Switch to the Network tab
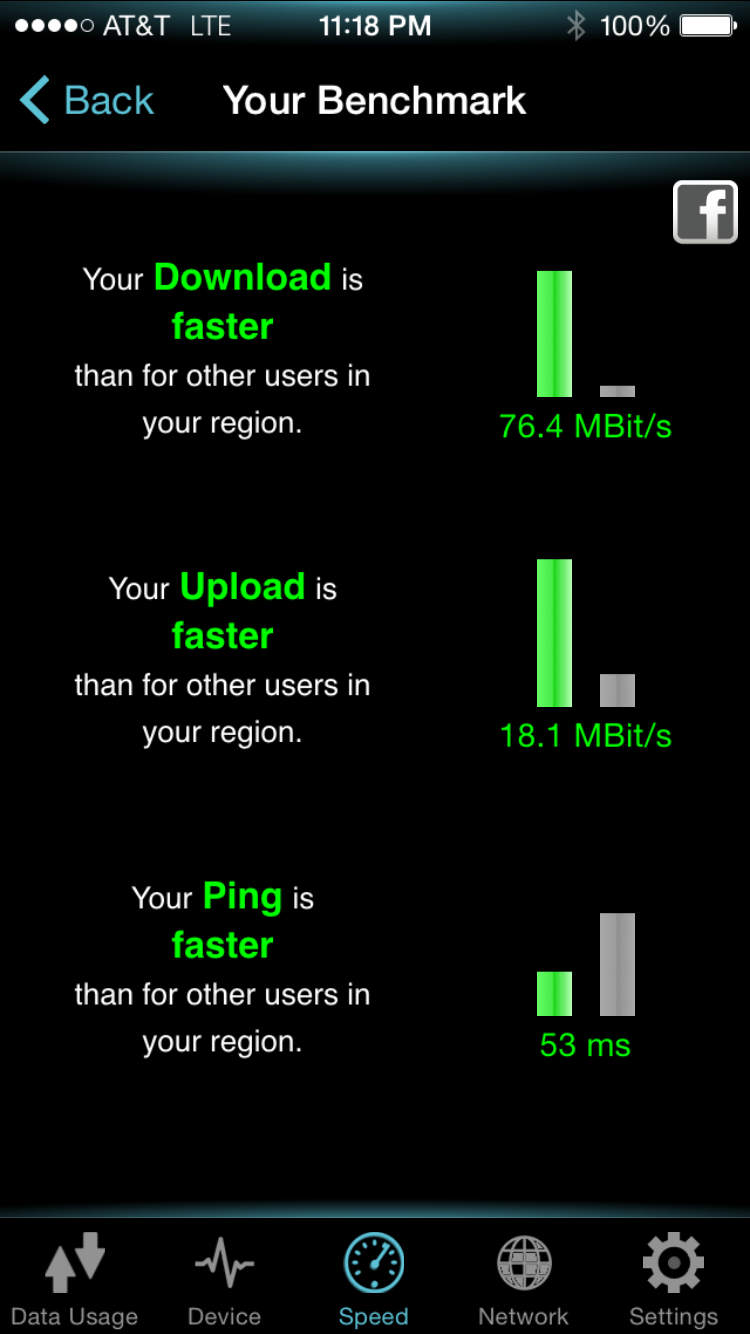The image size is (750, 1334). click(x=524, y=1279)
